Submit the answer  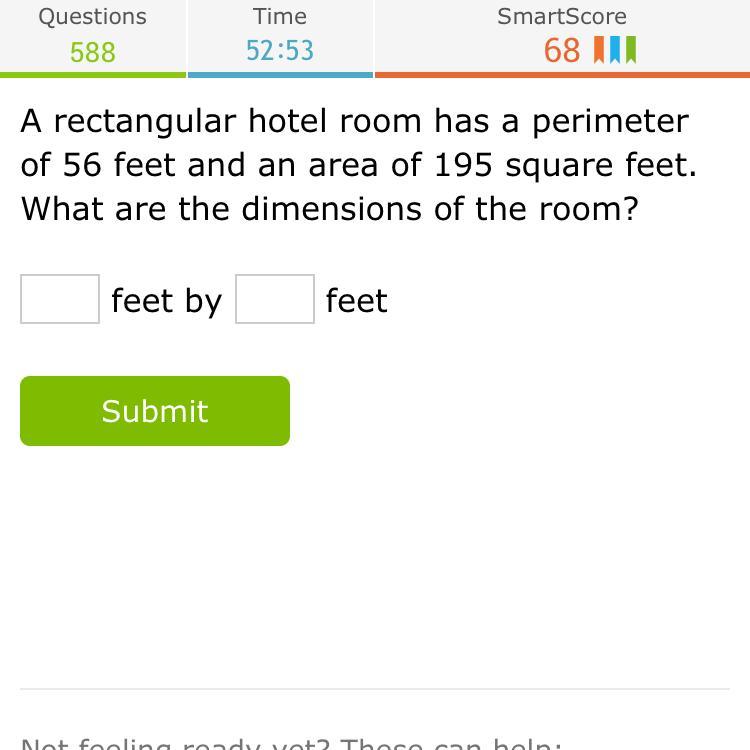point(155,411)
